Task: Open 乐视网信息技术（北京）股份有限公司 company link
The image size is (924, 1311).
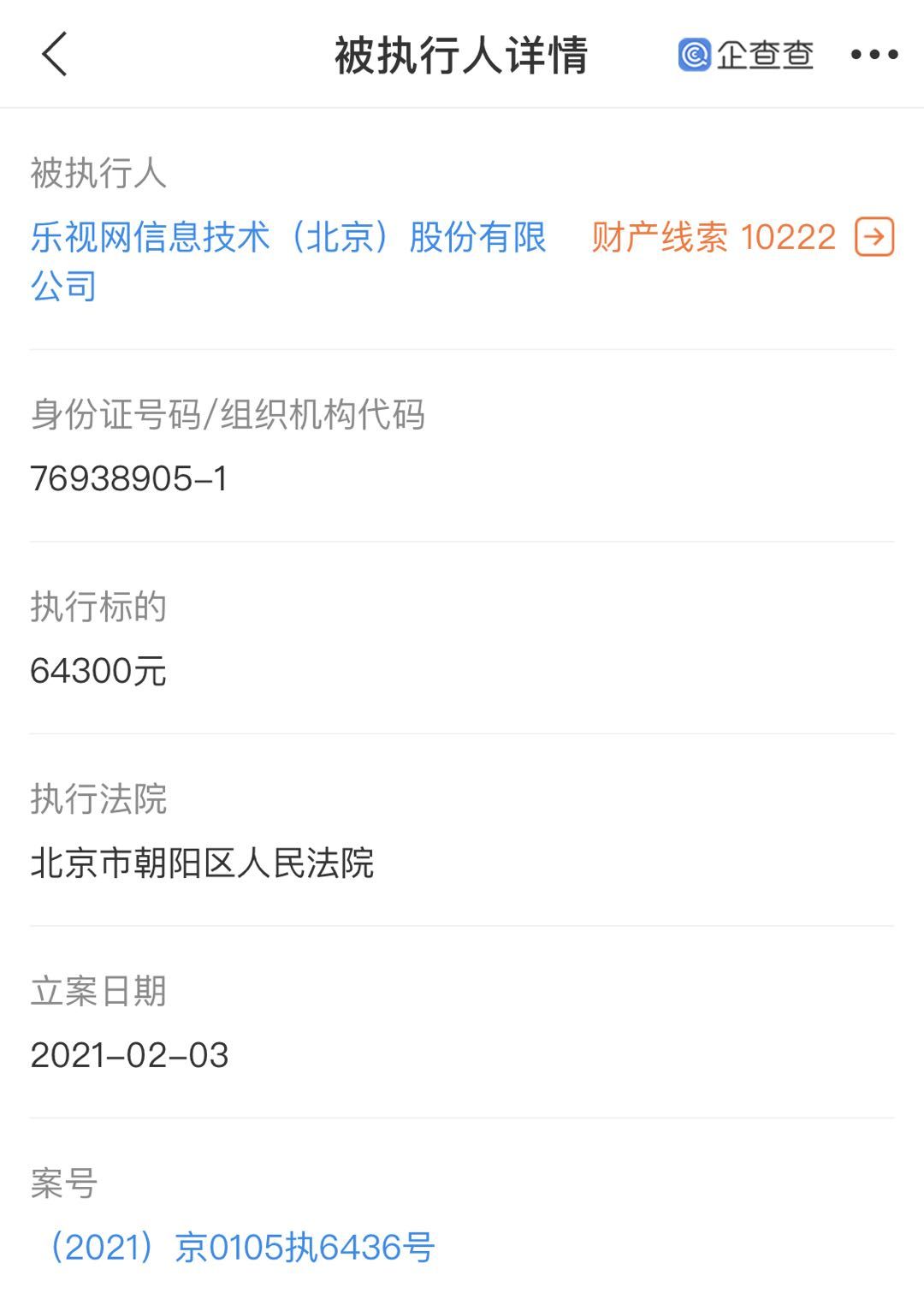Action: click(x=287, y=239)
